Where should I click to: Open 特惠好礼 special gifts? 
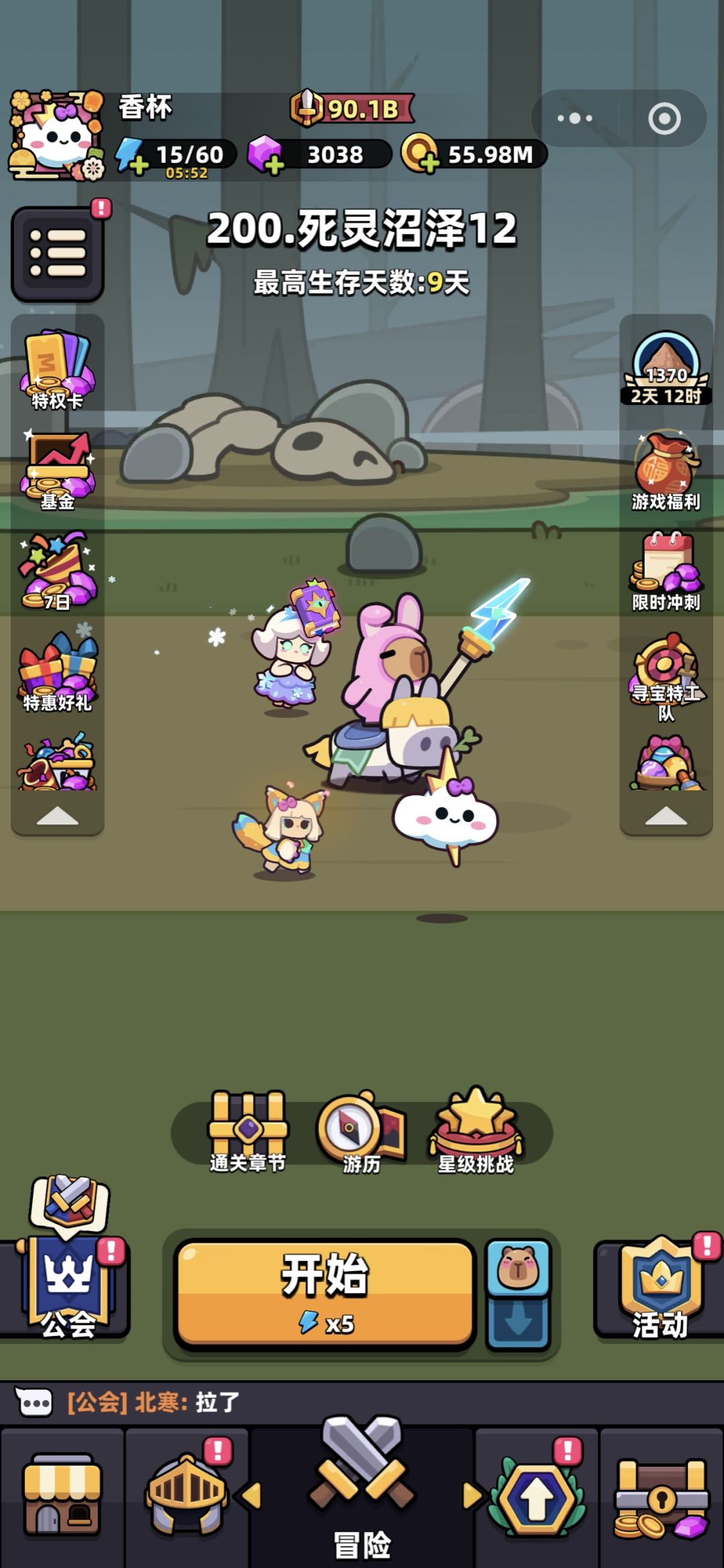tap(58, 672)
